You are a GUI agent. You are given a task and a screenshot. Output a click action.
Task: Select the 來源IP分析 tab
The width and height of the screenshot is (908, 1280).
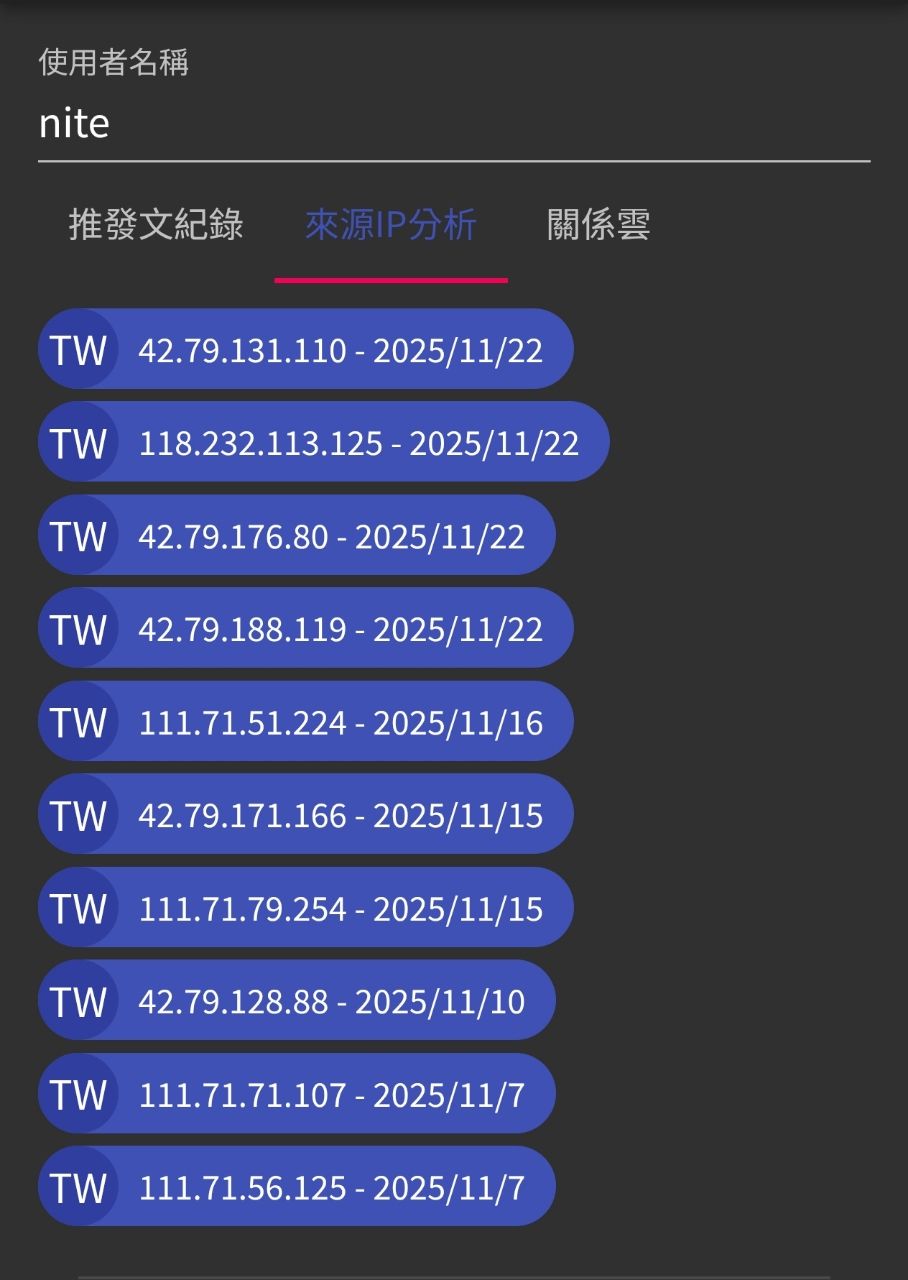pos(391,224)
